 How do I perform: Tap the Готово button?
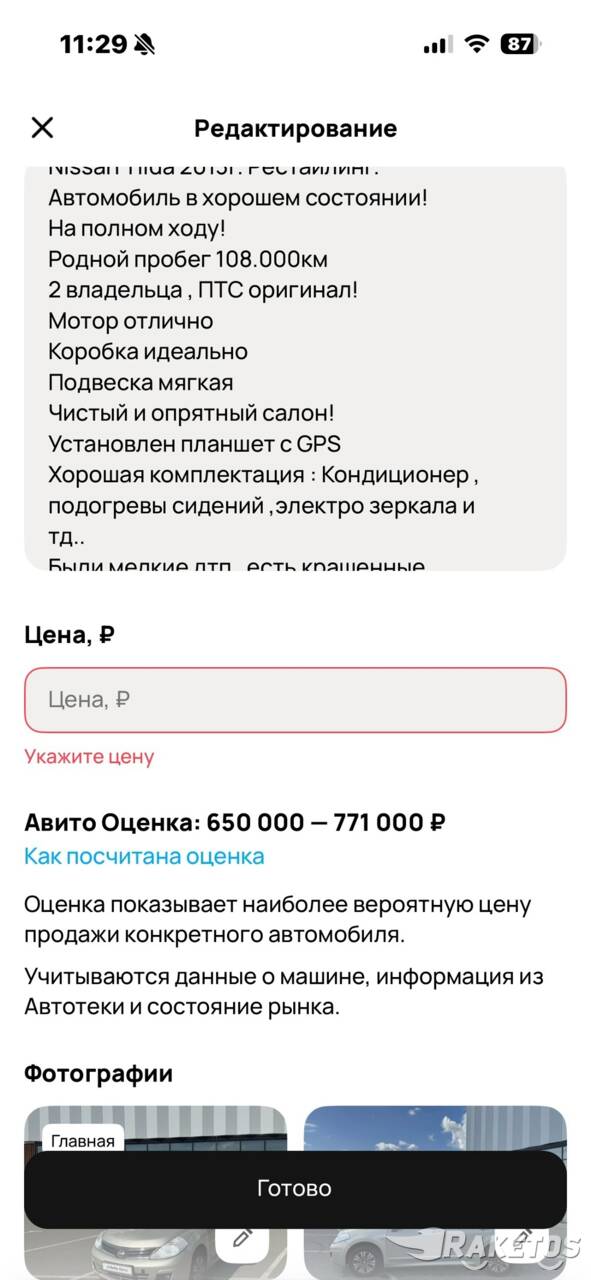coord(295,1189)
